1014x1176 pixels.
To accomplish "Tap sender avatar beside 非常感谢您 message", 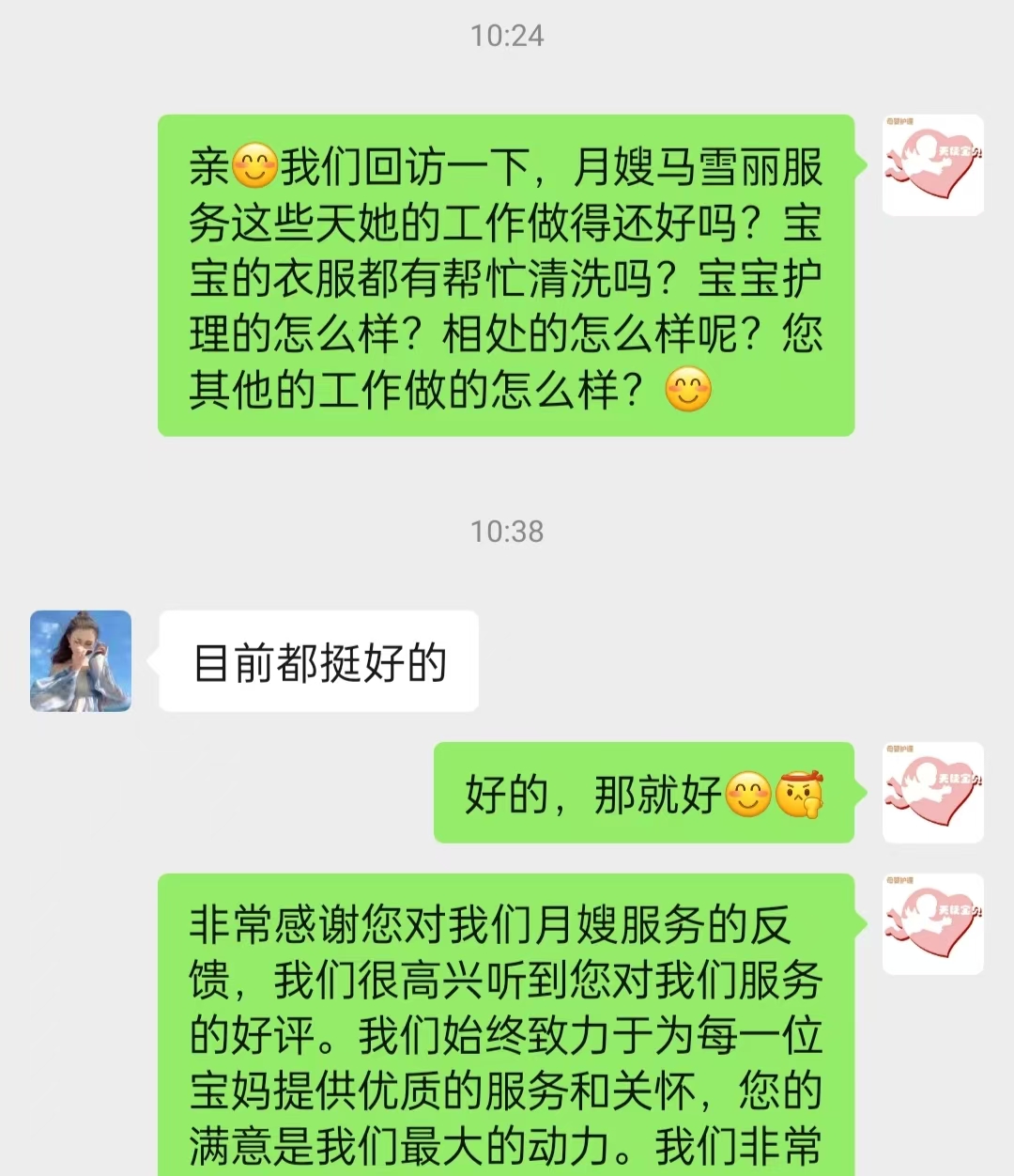I will pyautogui.click(x=932, y=923).
